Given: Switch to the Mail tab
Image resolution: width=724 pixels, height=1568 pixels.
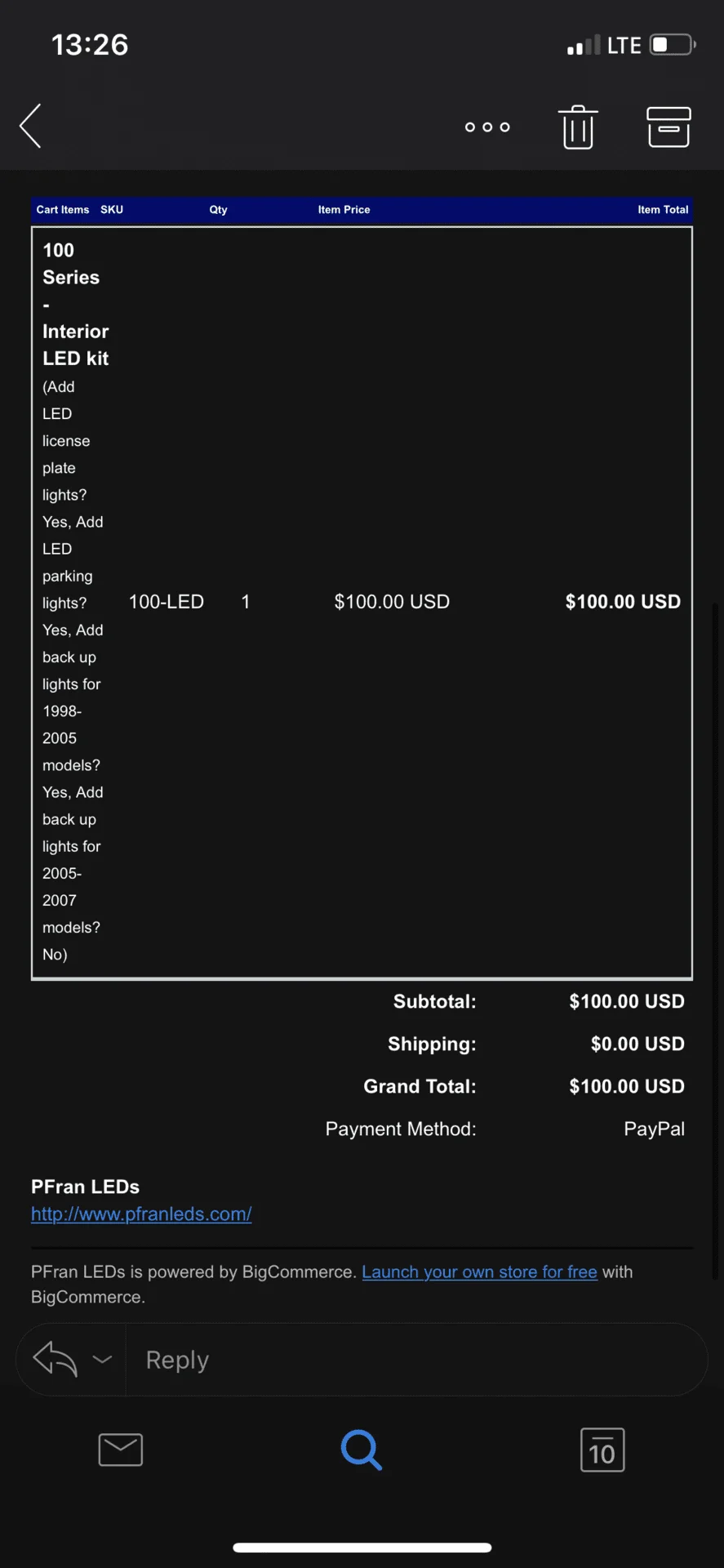Looking at the screenshot, I should 121,1450.
